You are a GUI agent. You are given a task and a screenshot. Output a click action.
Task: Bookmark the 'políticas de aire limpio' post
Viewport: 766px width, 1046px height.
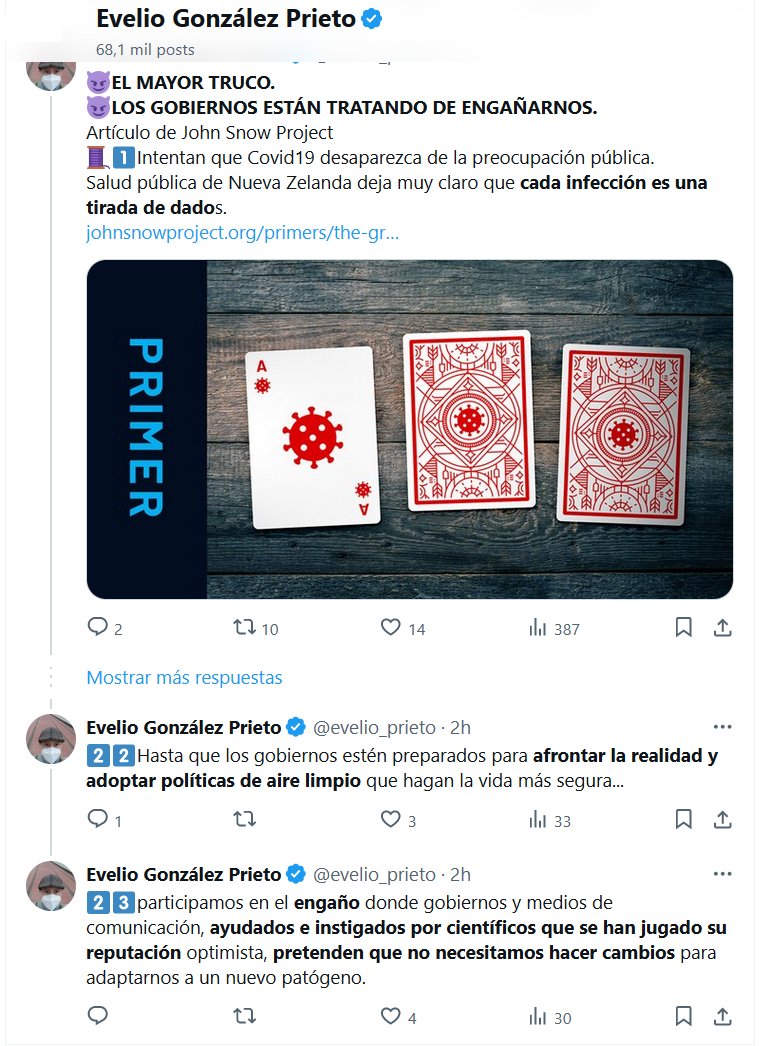(x=684, y=820)
